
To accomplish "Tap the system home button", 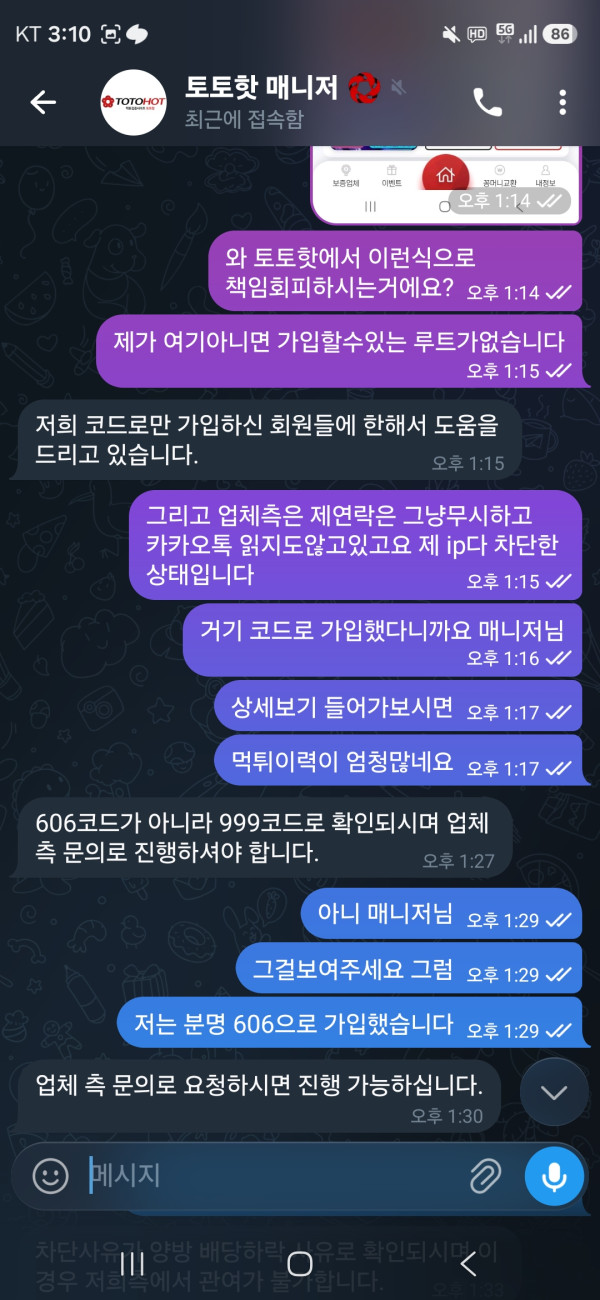I will tap(300, 1263).
